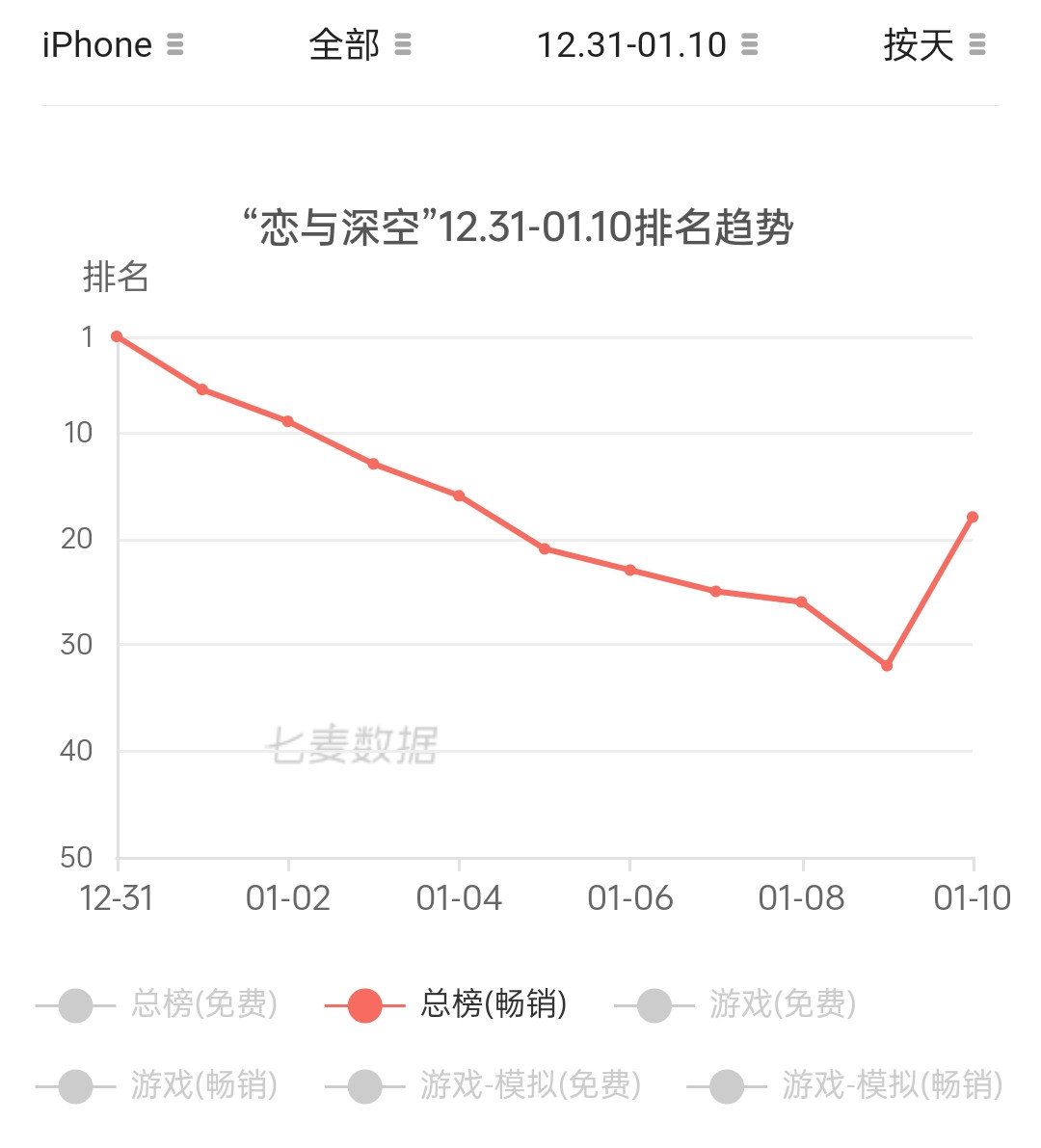The height and width of the screenshot is (1148, 1041).
Task: Open the 按天 granularity dropdown
Action: click(x=933, y=45)
